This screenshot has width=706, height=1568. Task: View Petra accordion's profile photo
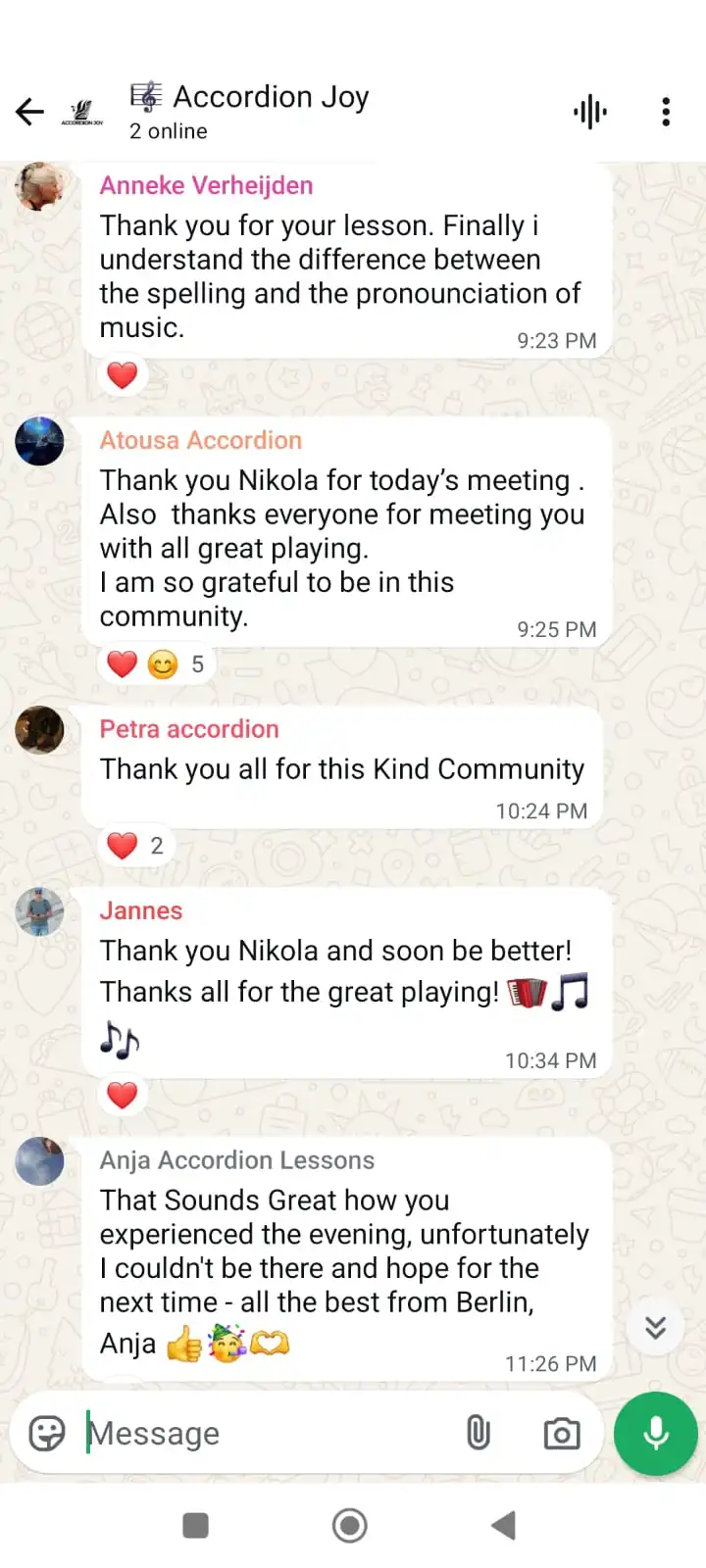click(39, 730)
